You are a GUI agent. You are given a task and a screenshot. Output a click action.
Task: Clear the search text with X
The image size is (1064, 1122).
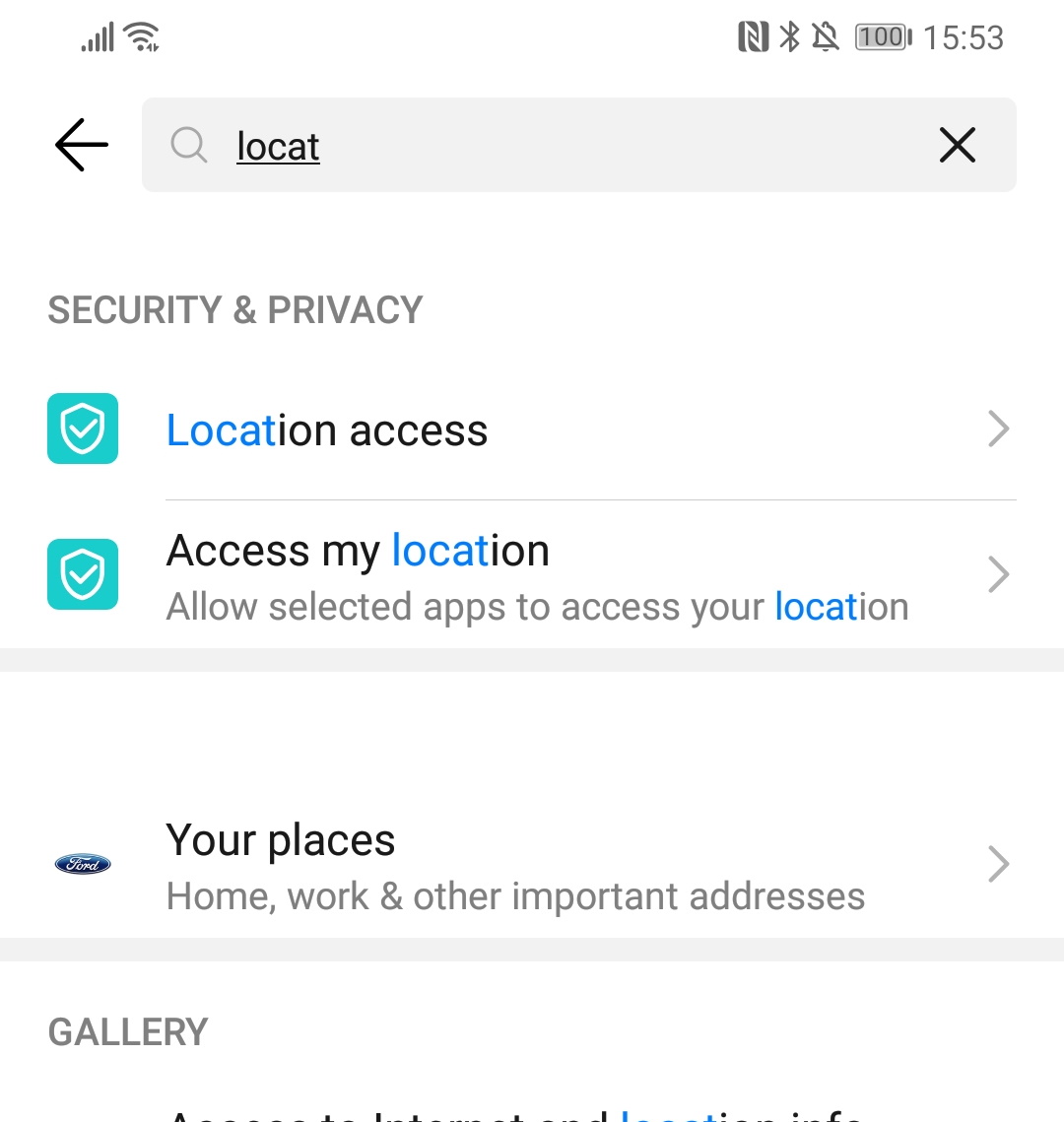tap(957, 146)
